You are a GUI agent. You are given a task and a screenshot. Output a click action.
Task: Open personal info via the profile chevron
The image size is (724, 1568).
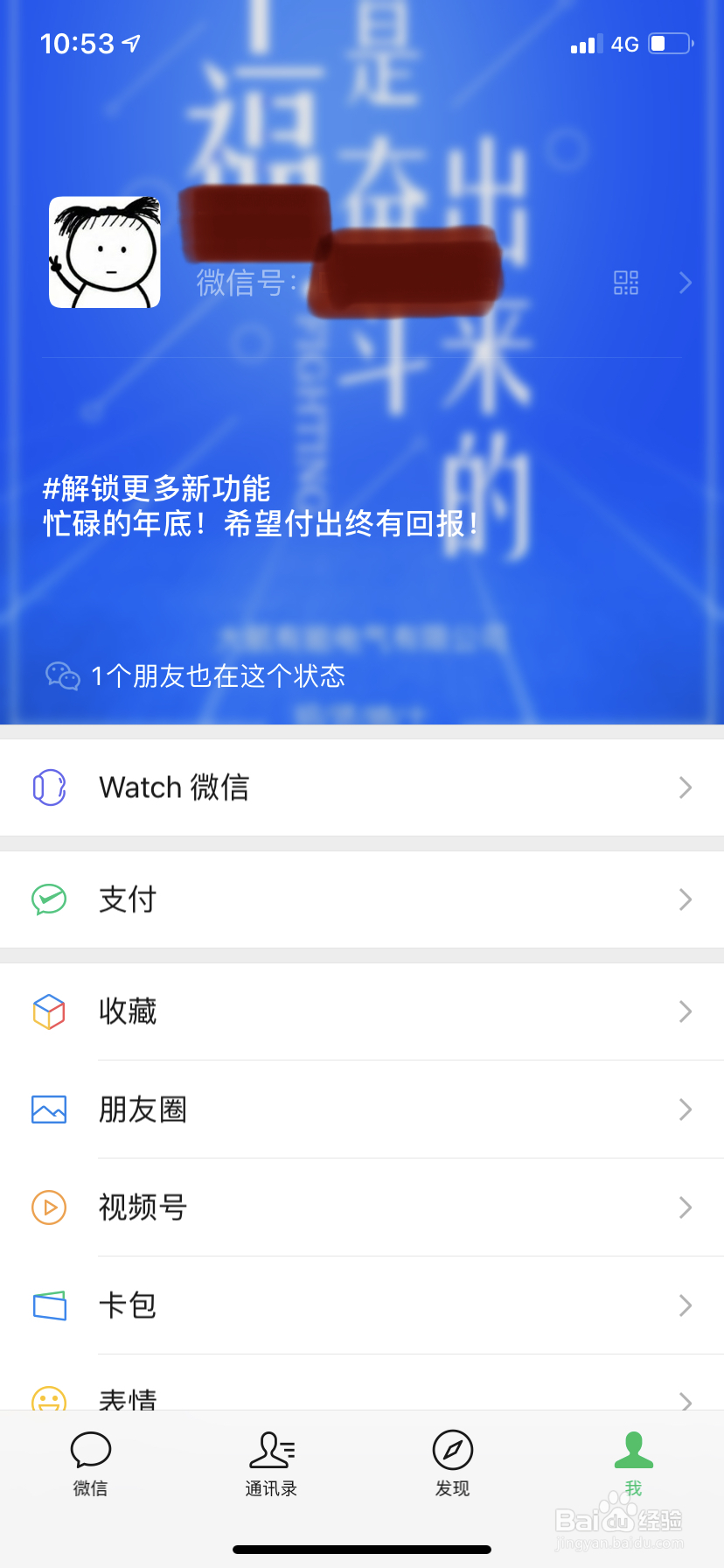pyautogui.click(x=686, y=283)
